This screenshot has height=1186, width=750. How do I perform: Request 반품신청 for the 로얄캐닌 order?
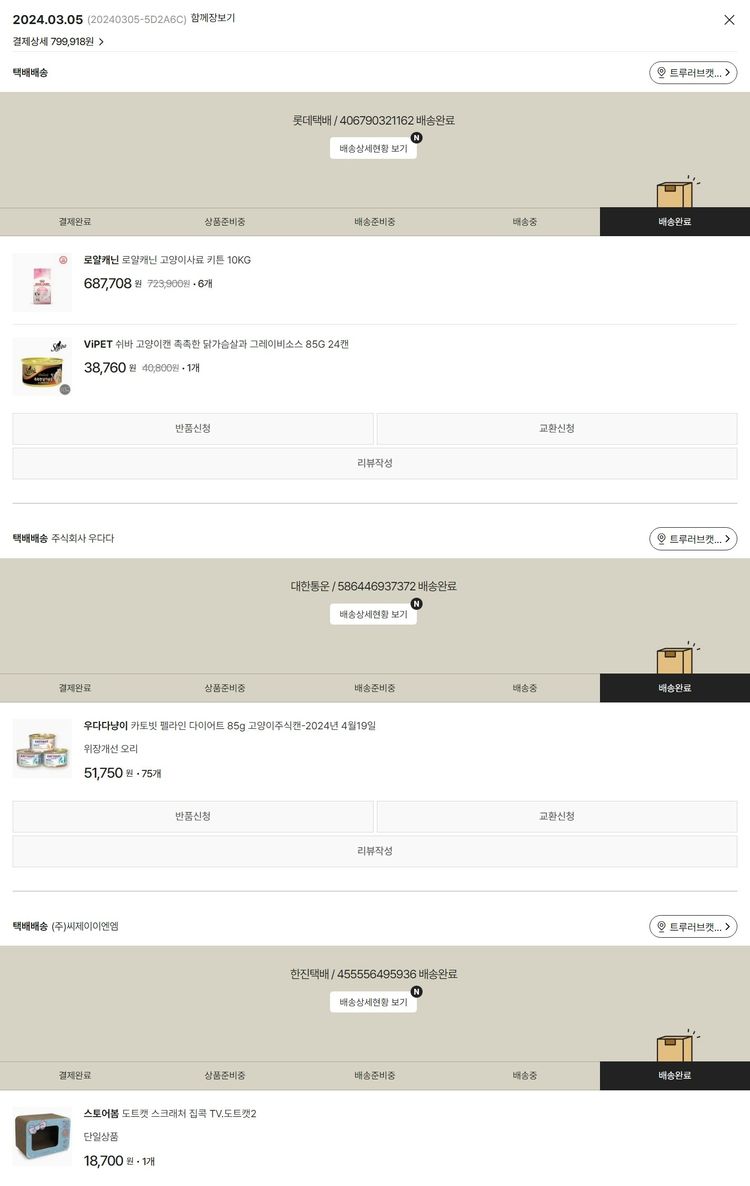pos(193,428)
